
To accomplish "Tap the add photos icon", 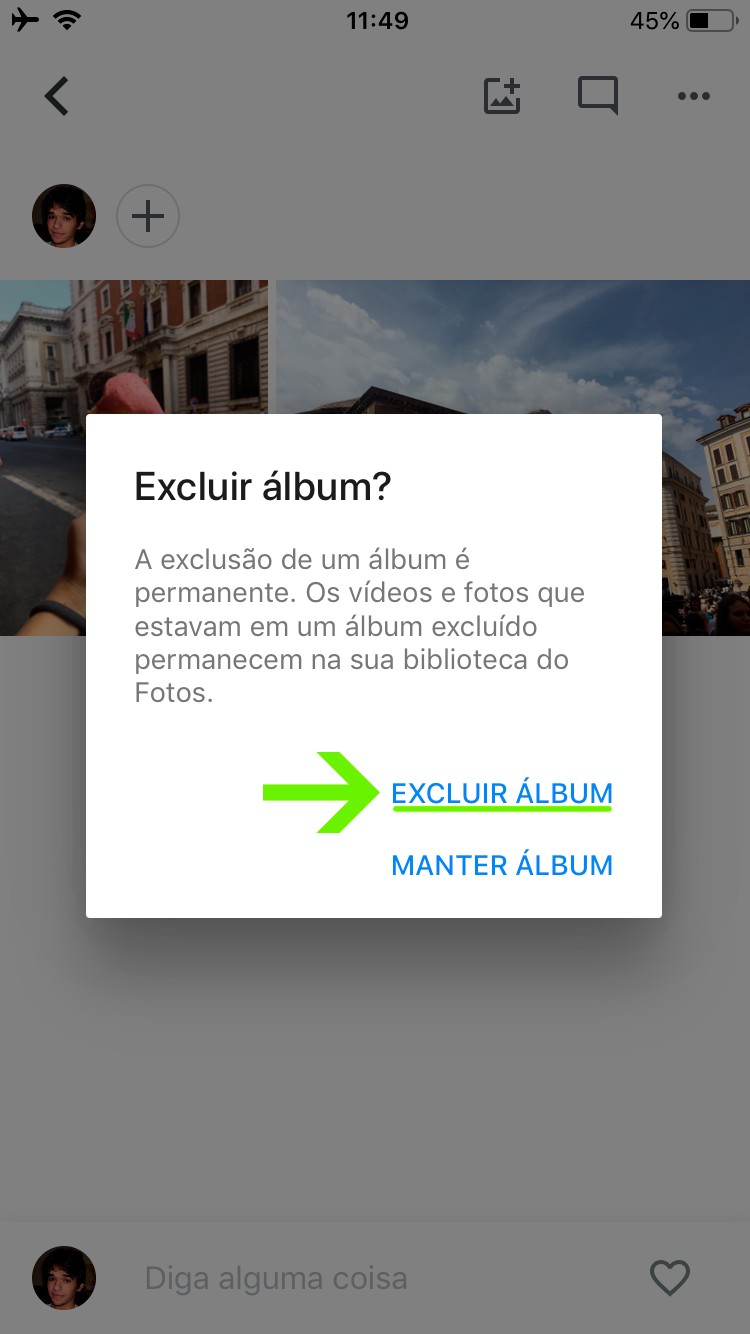I will click(502, 96).
